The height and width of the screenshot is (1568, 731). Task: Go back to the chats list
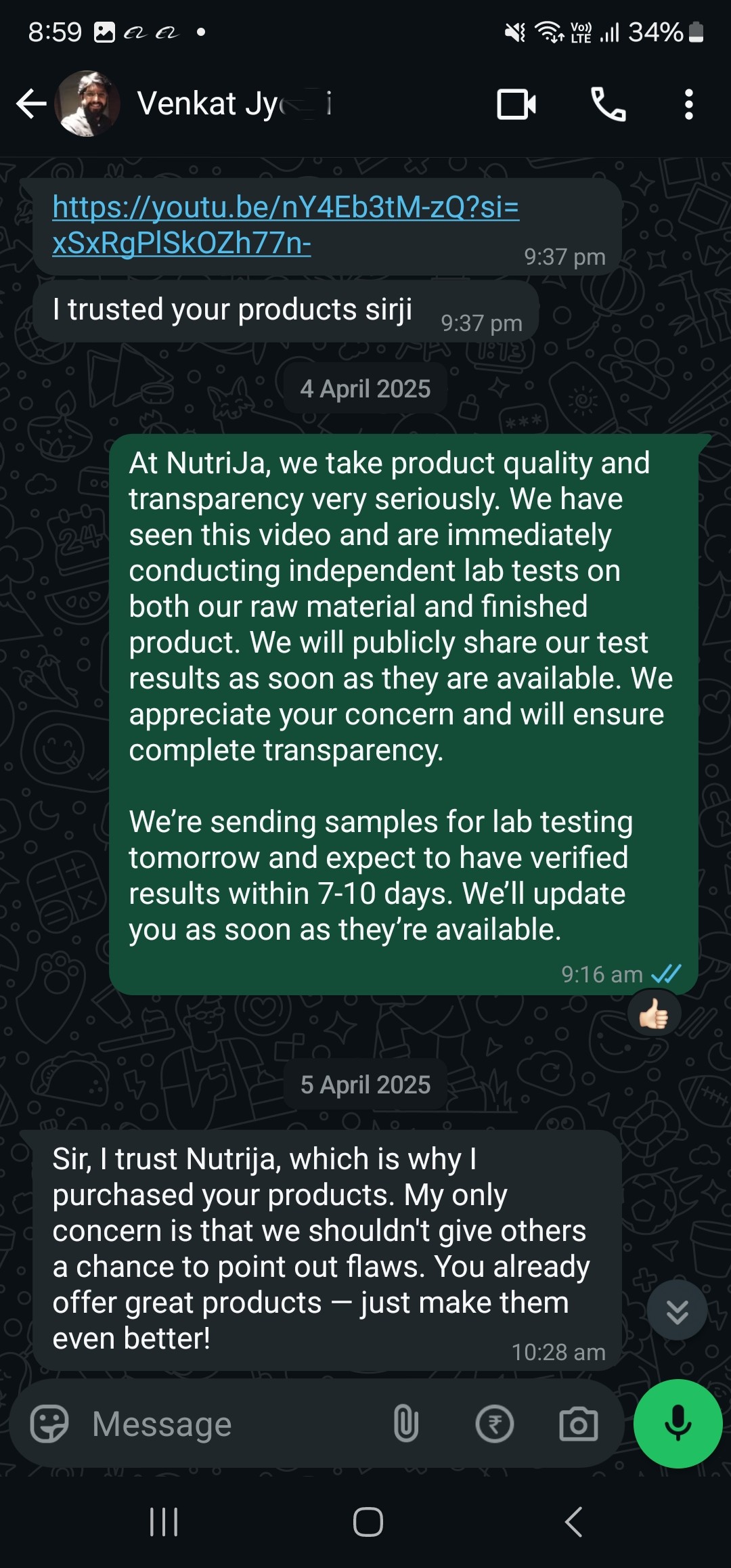point(31,104)
